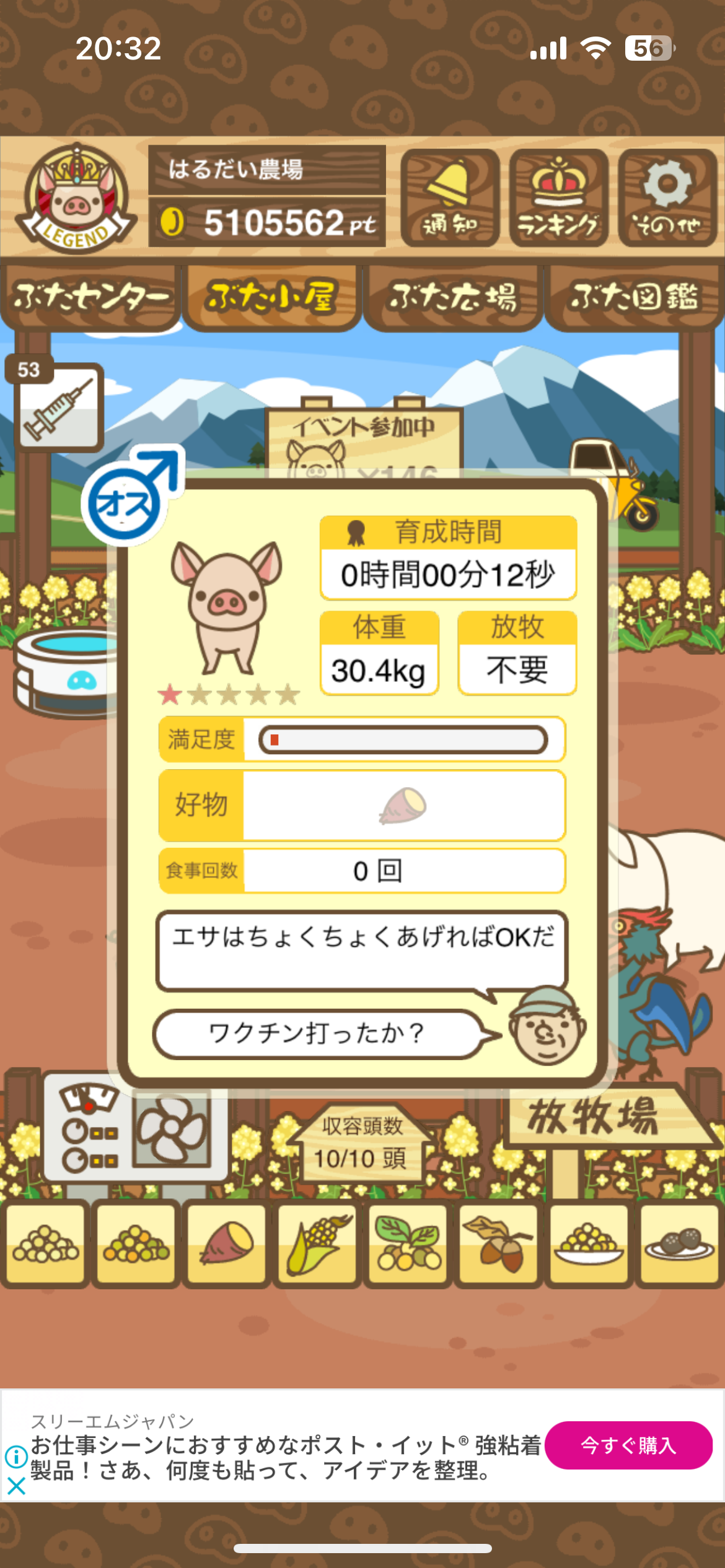This screenshot has height=1568, width=725.
Task: Go to the 放牧場 pasture sign
Action: [x=593, y=1117]
